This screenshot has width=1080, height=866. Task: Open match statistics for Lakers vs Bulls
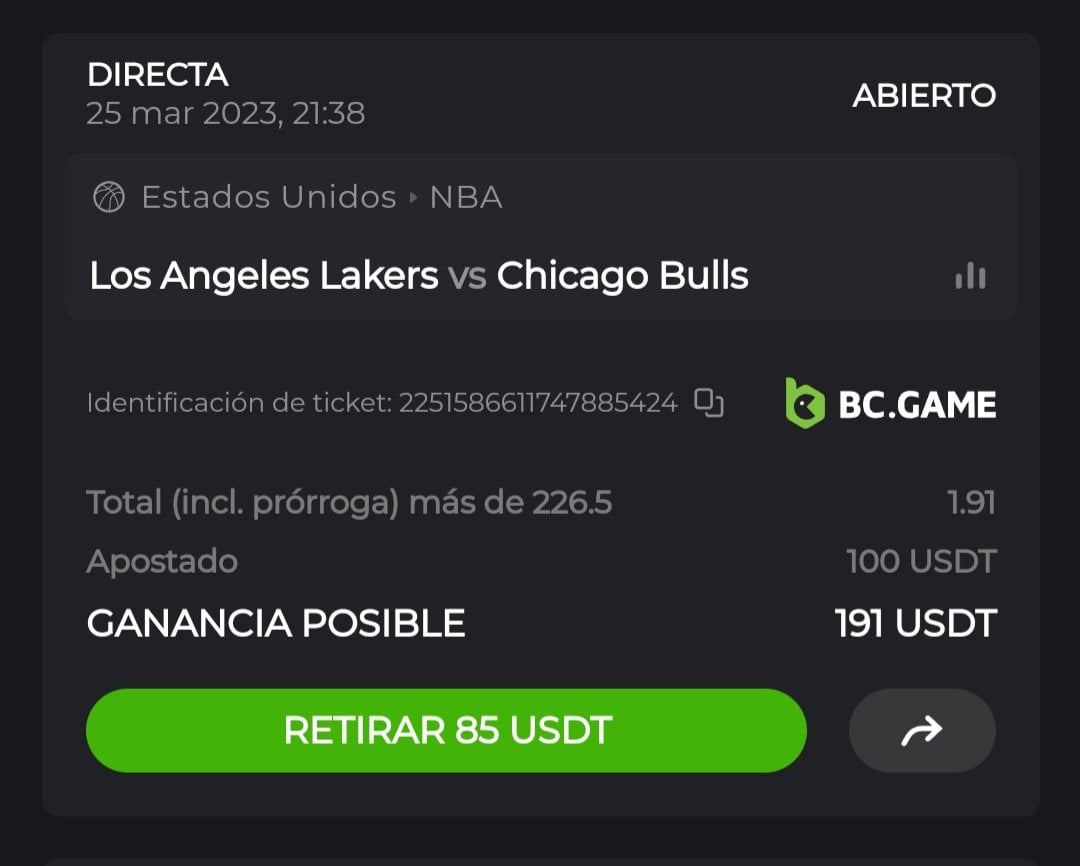(x=970, y=277)
